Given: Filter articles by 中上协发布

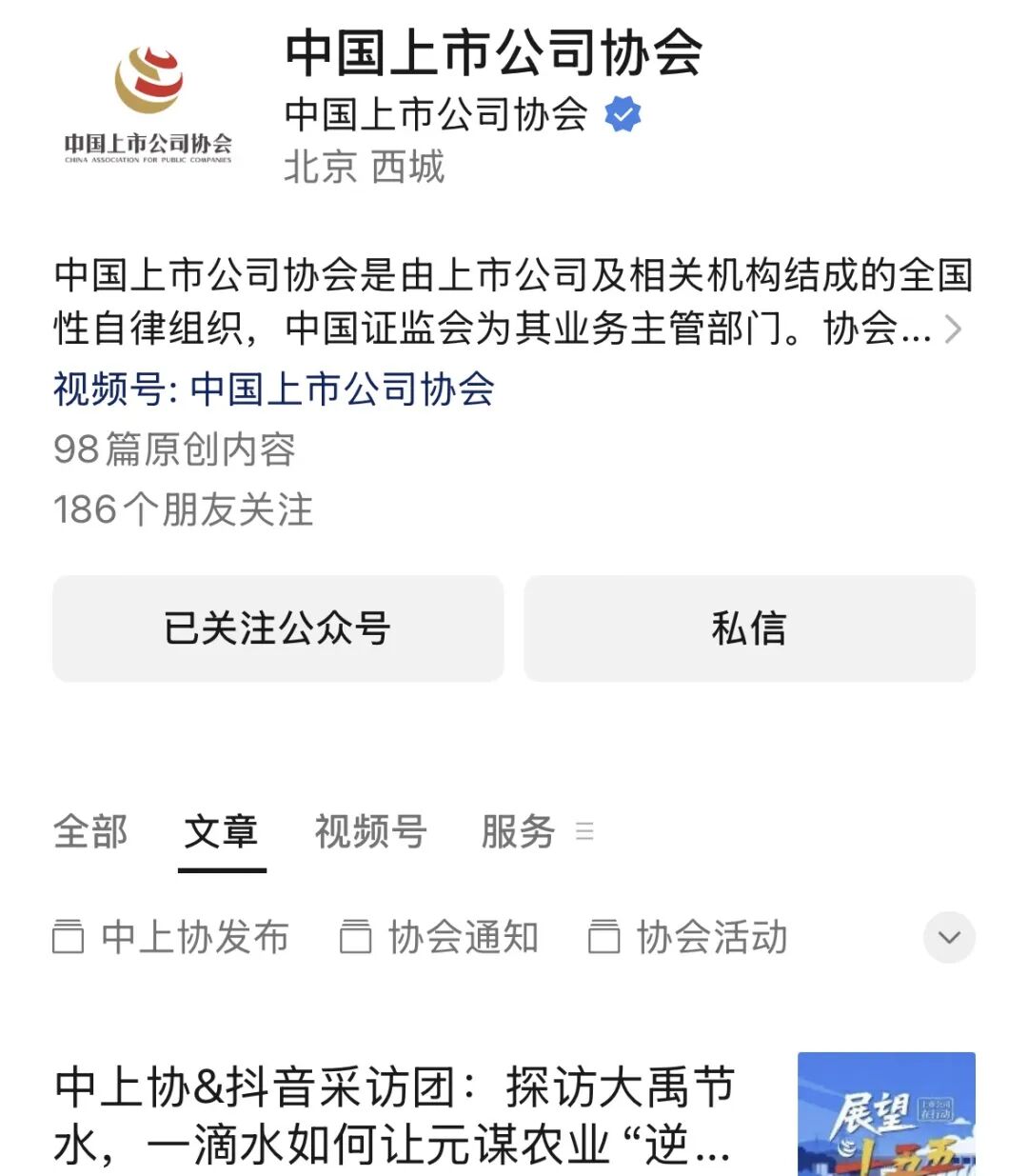Looking at the screenshot, I should (171, 937).
